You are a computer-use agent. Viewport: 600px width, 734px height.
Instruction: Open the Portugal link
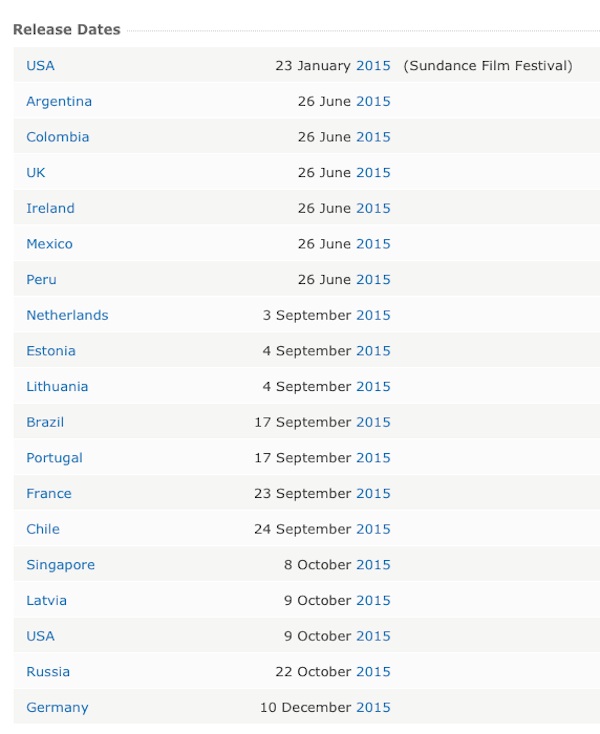(55, 458)
